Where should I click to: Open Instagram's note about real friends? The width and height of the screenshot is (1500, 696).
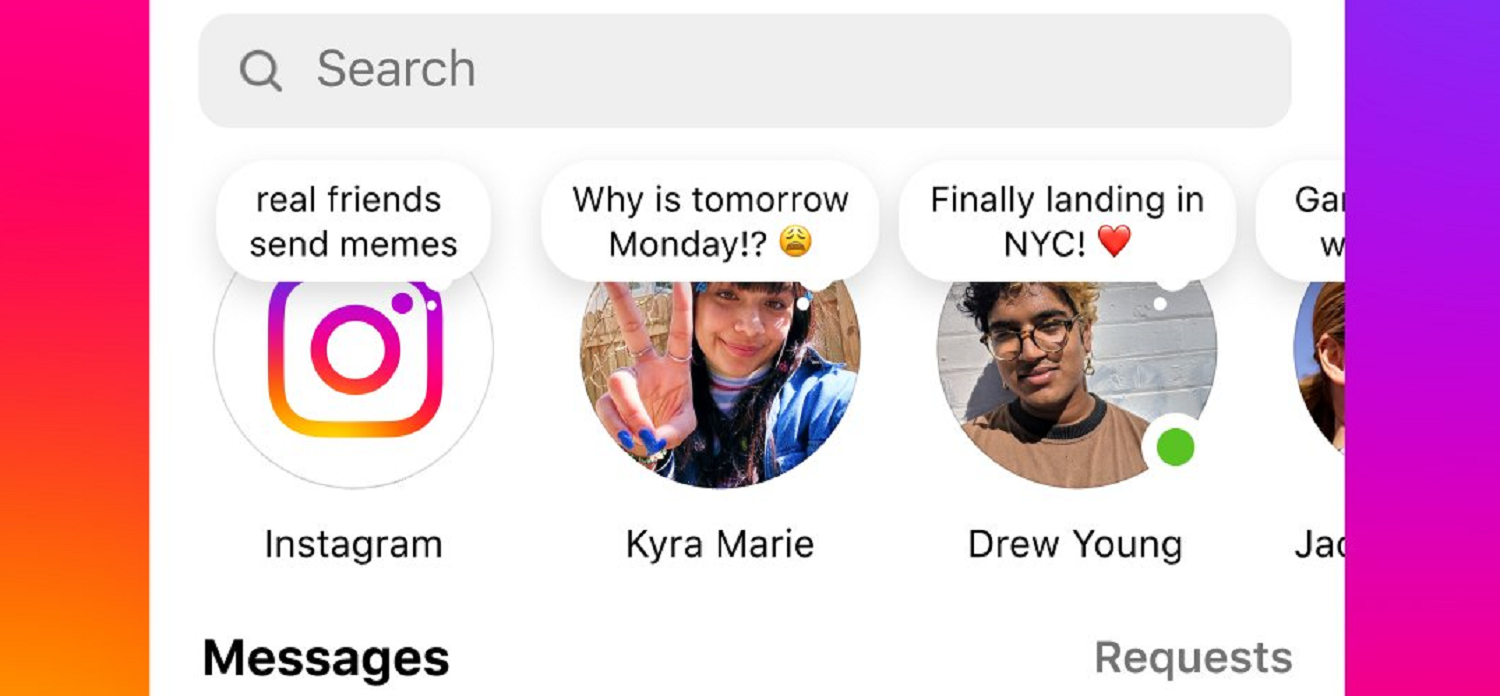[x=353, y=222]
